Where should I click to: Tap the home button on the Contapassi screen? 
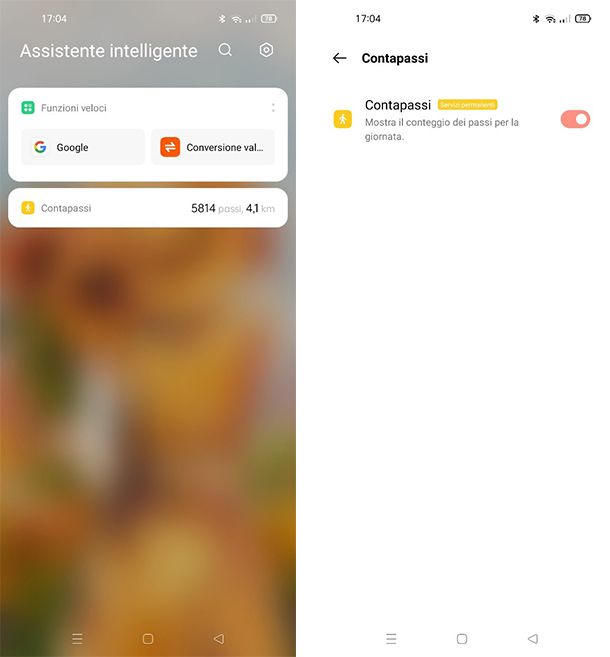click(x=462, y=638)
